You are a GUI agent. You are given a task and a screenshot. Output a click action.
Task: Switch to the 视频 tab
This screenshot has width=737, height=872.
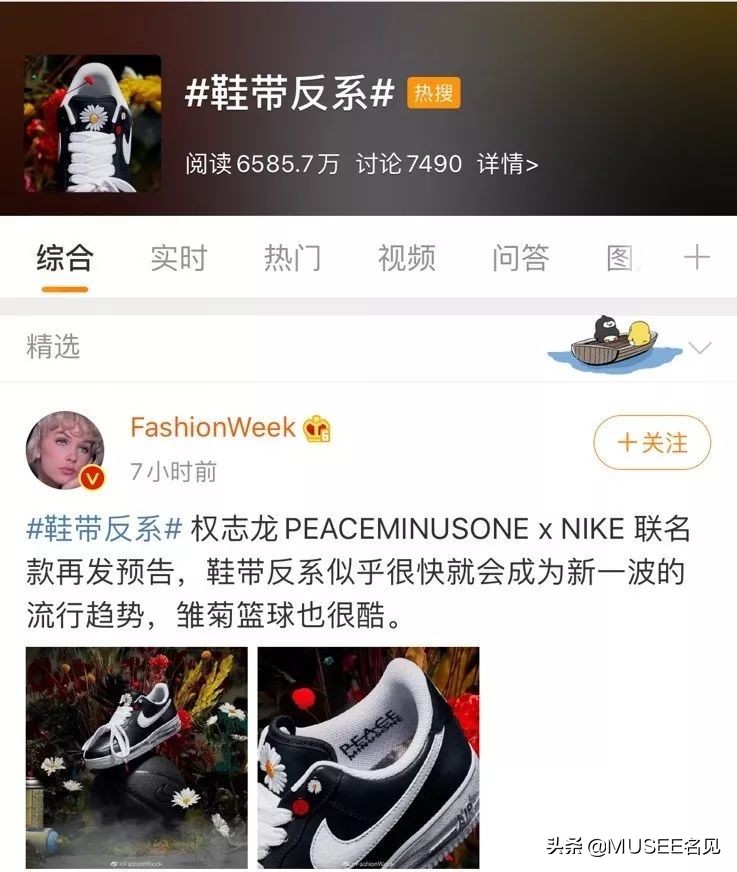(x=406, y=258)
